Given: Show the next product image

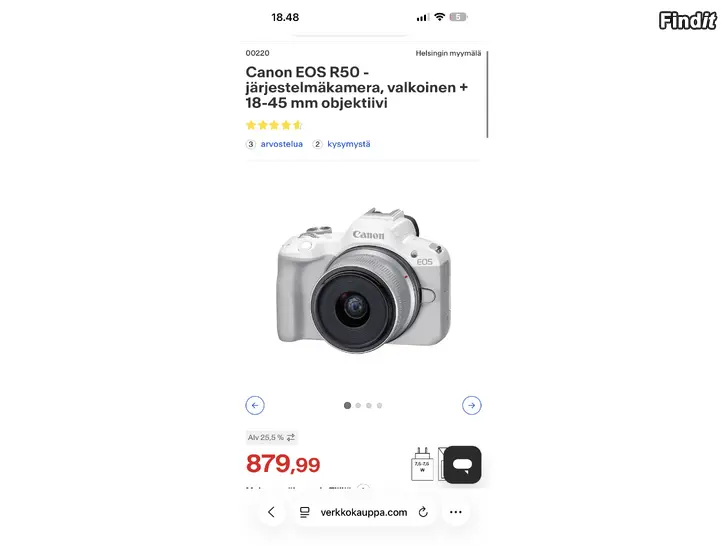Looking at the screenshot, I should [472, 405].
